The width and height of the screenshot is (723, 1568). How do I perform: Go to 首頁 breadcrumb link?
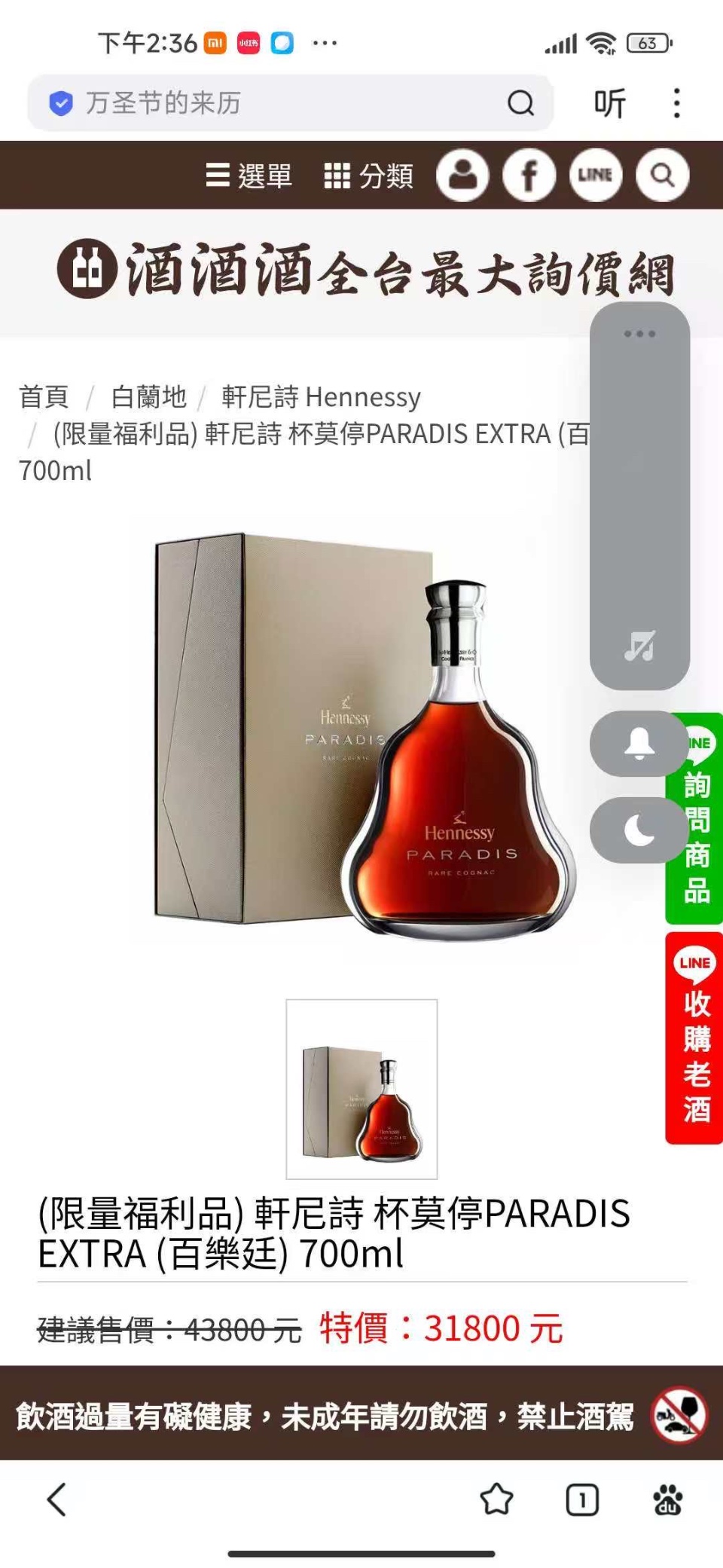point(44,396)
